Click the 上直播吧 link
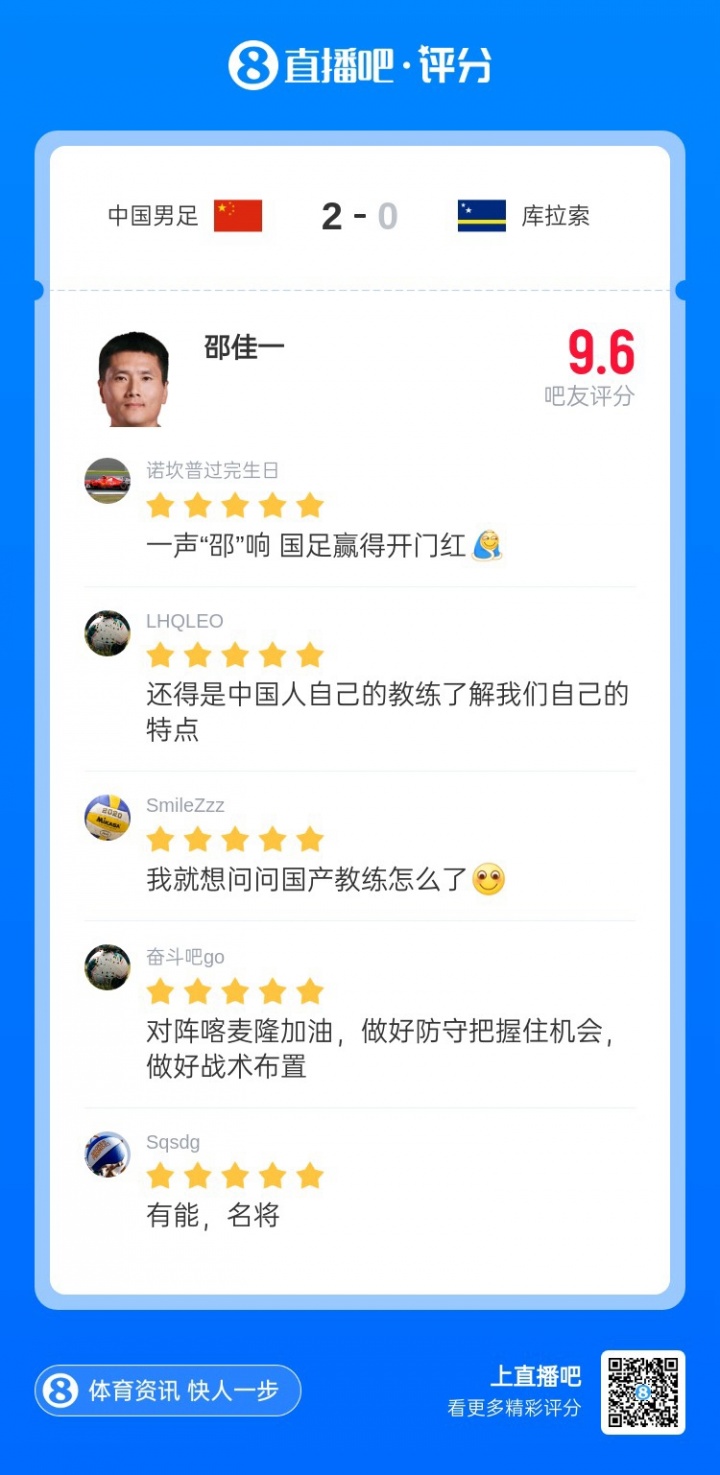Viewport: 720px width, 1475px height. [x=537, y=1375]
